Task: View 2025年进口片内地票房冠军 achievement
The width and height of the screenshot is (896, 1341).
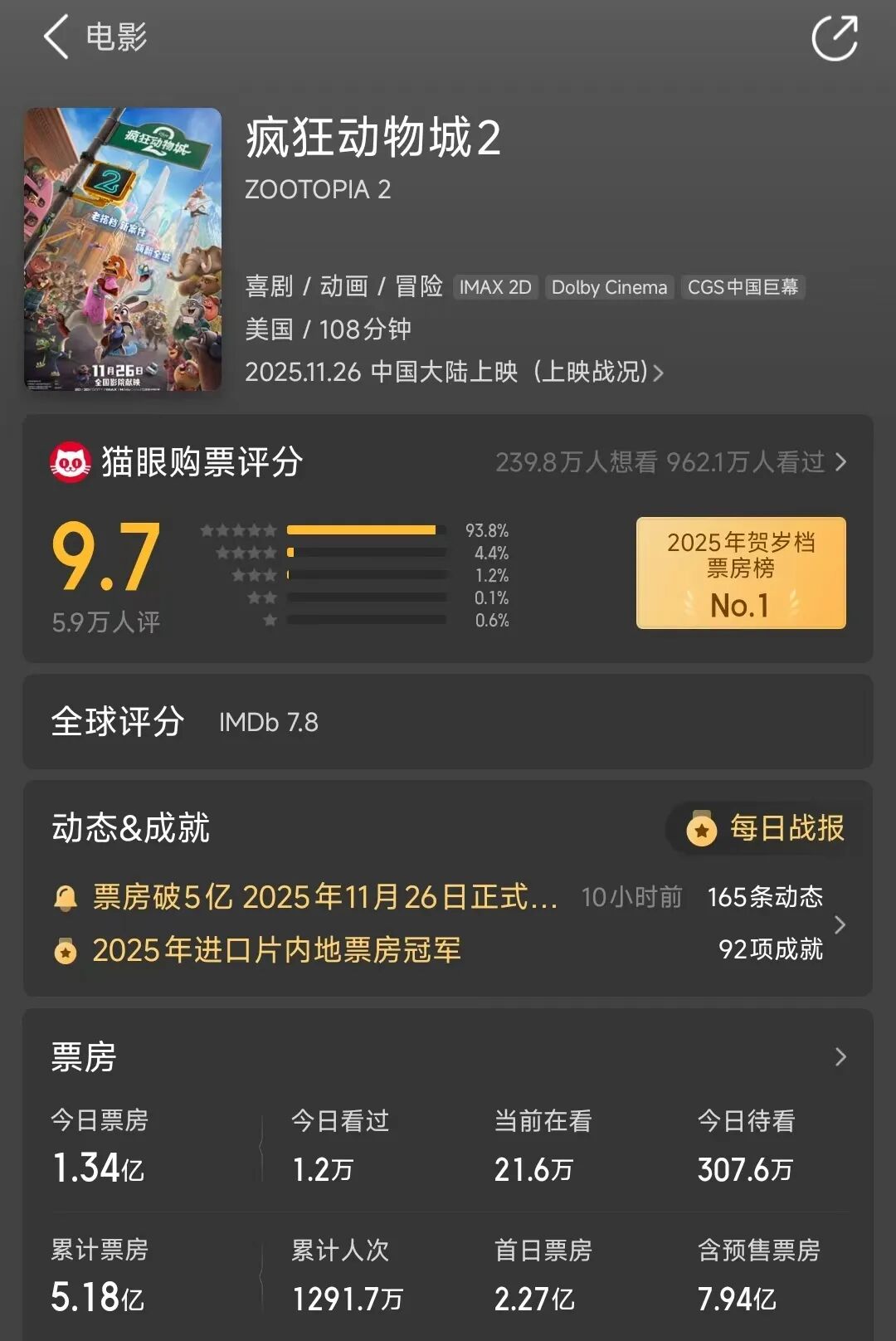Action: [276, 950]
